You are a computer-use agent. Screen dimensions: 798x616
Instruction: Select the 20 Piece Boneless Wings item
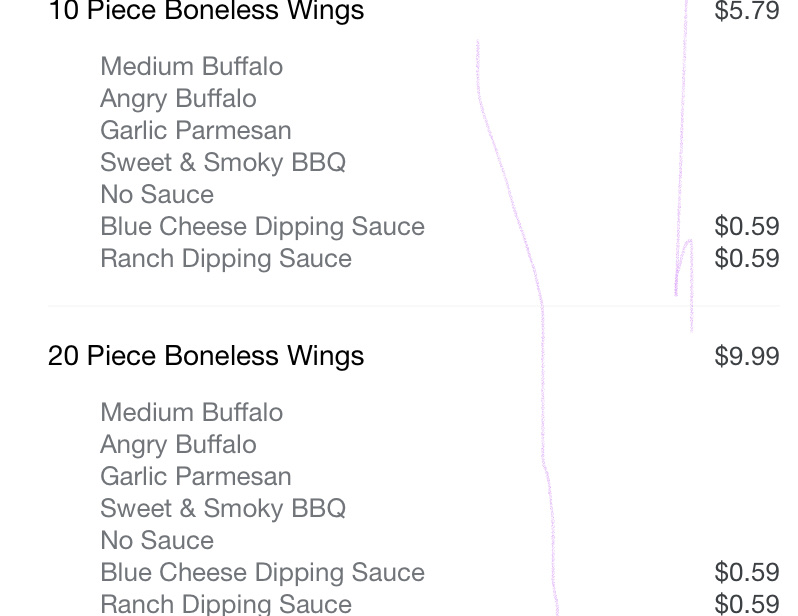[206, 356]
